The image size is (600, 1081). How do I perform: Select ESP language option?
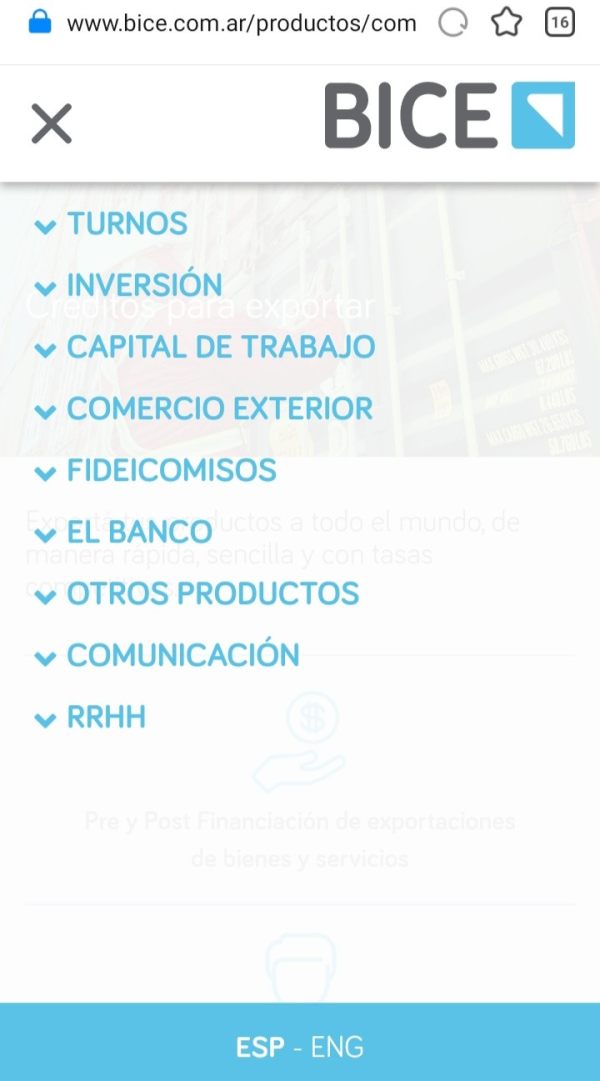click(x=260, y=1047)
